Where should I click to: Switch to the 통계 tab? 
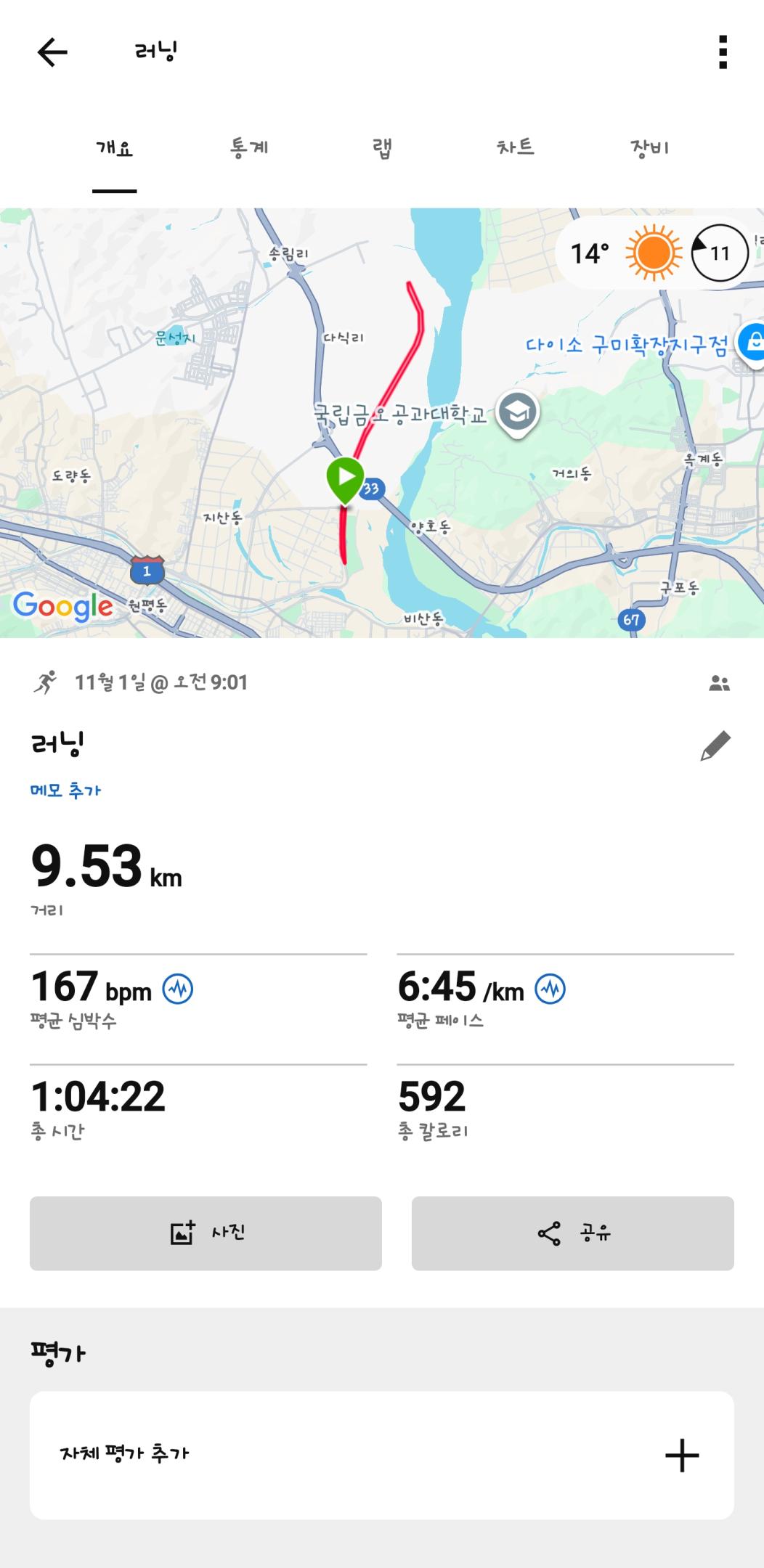tap(249, 148)
